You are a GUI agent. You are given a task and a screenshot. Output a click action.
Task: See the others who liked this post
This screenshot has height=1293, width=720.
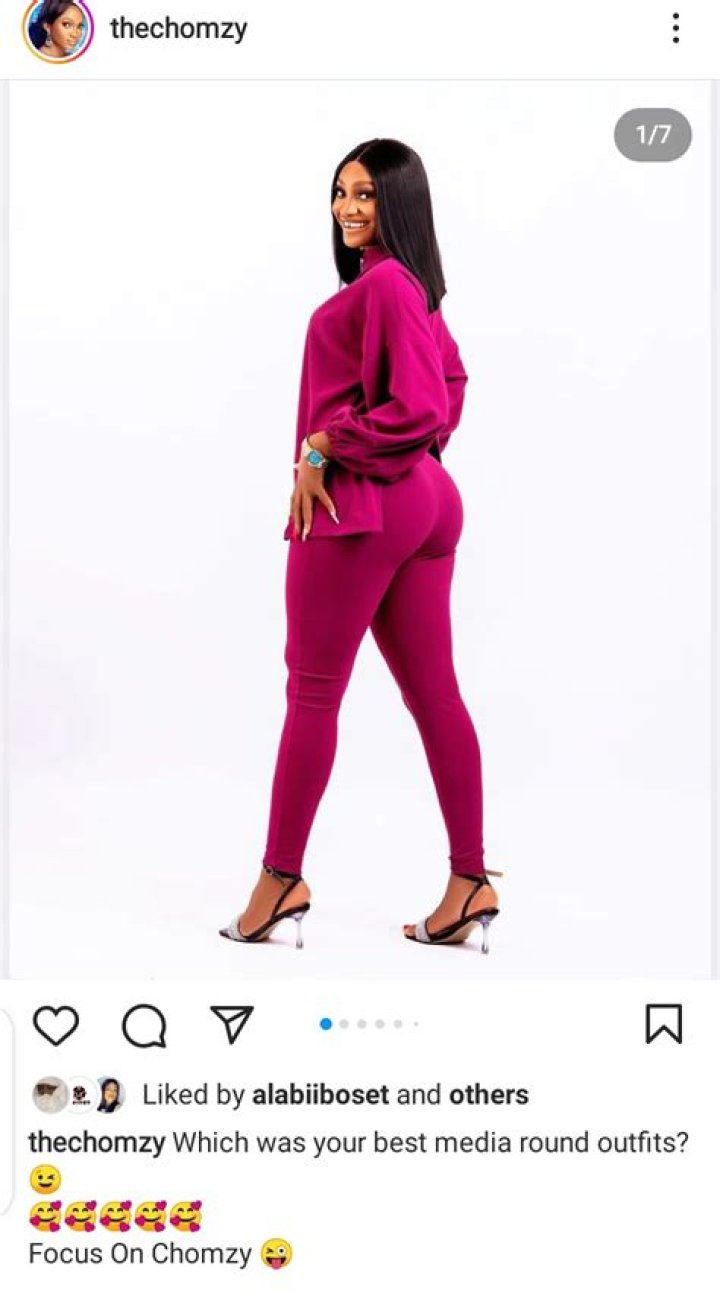(x=488, y=1095)
